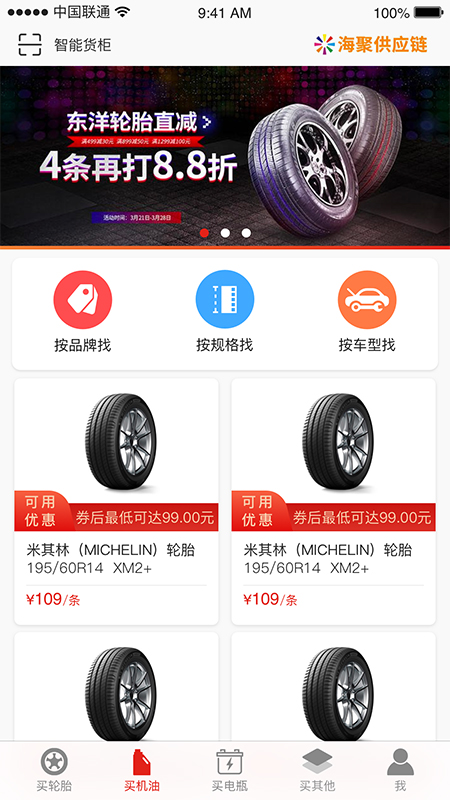Open the 我 profile tab
Viewport: 450px width, 800px height.
click(x=401, y=770)
